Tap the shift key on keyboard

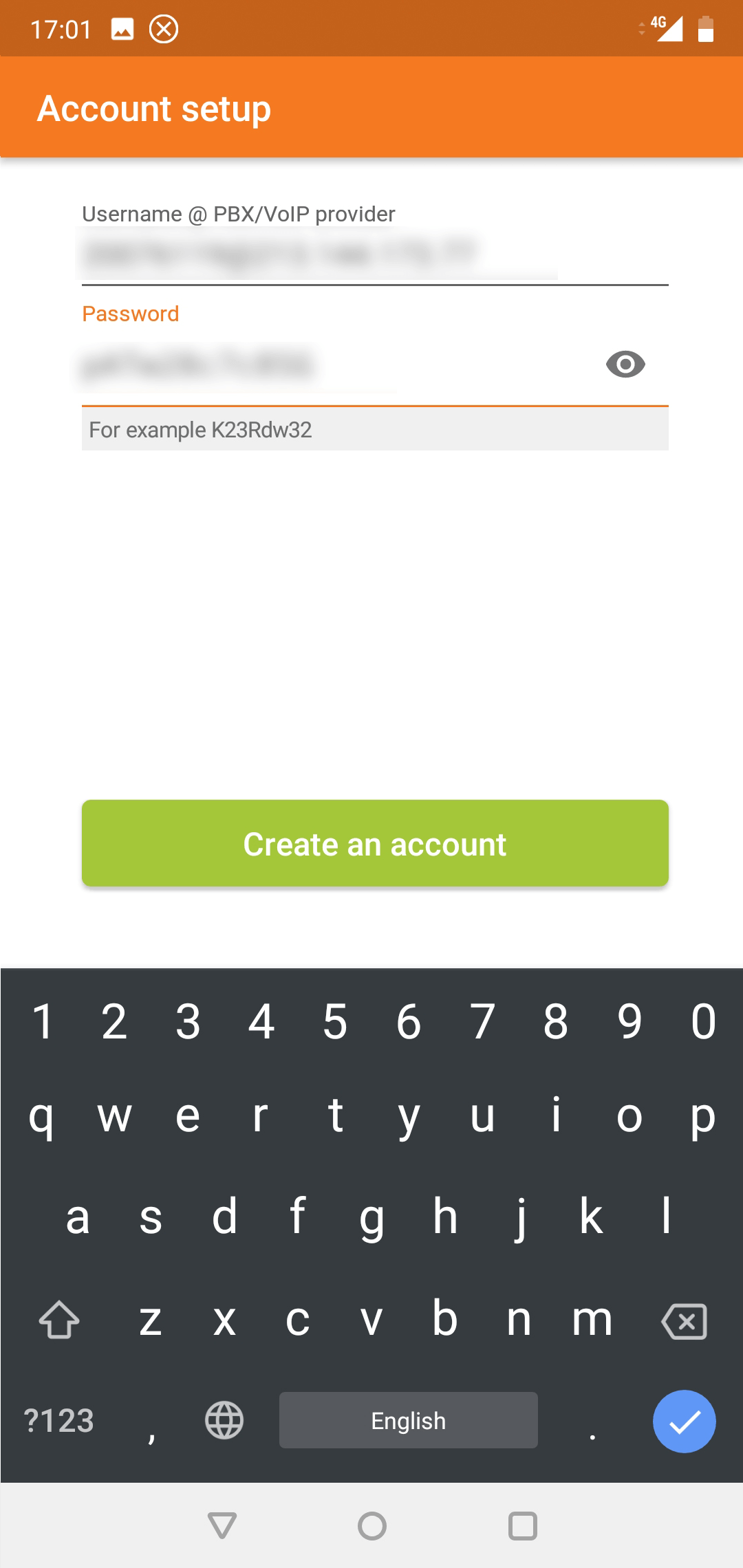click(x=59, y=1320)
